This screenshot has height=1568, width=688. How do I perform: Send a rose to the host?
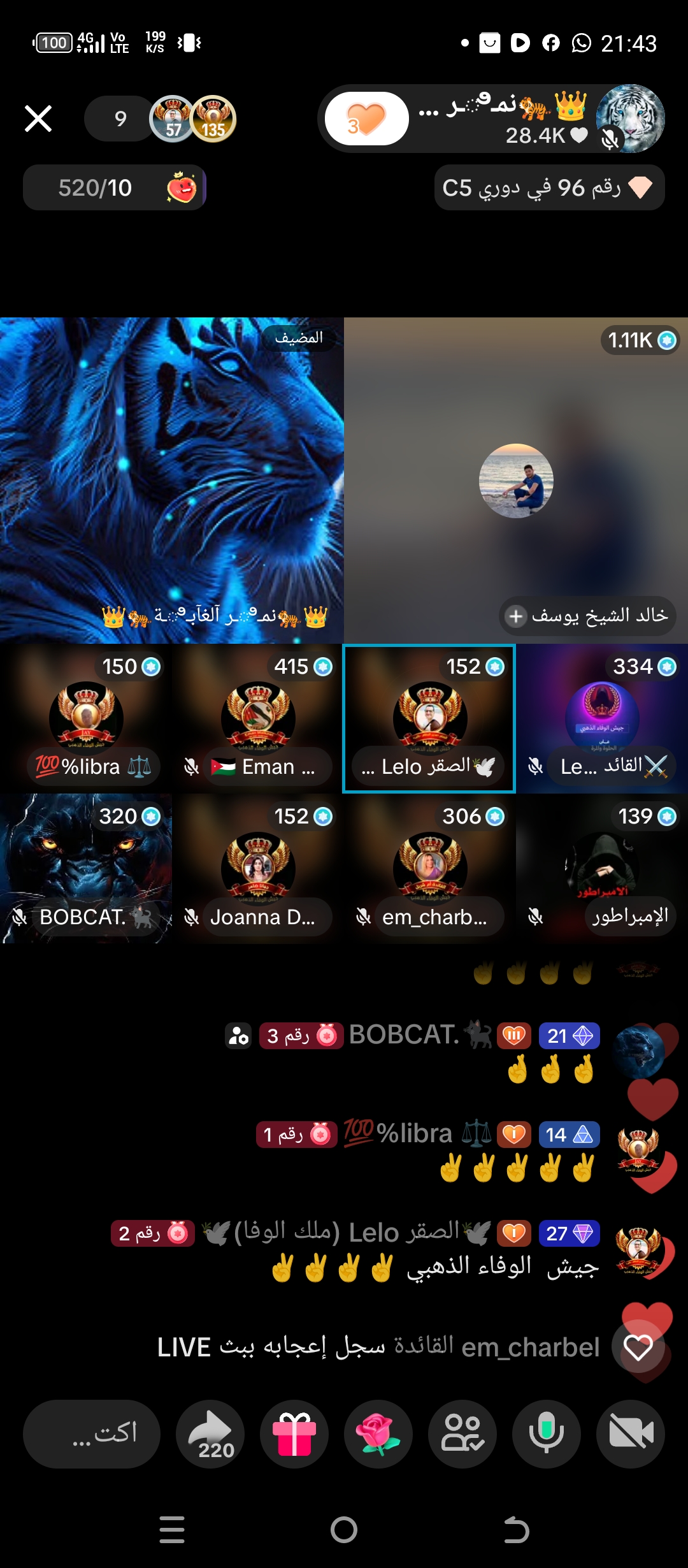(x=378, y=1434)
